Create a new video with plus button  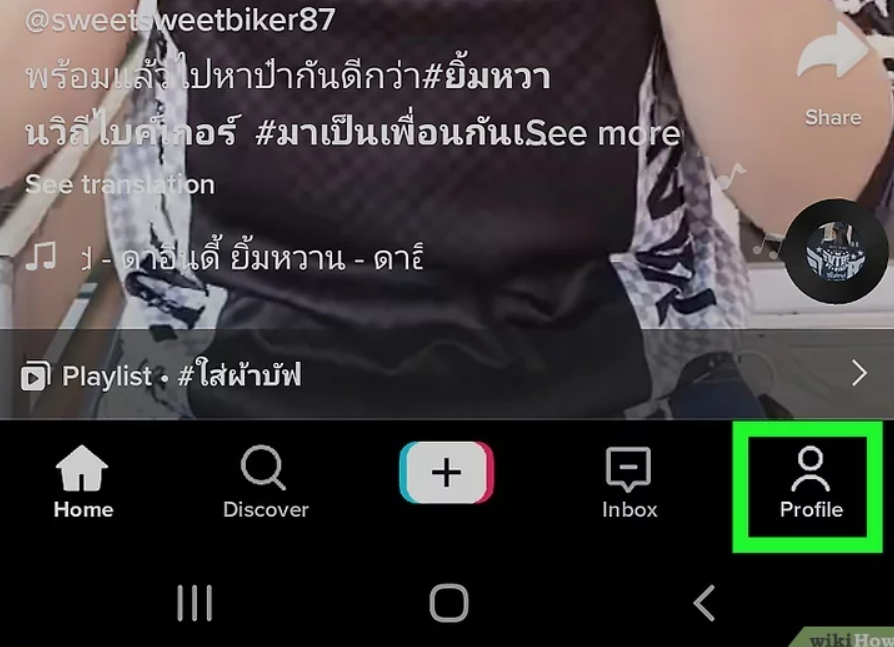pos(446,472)
